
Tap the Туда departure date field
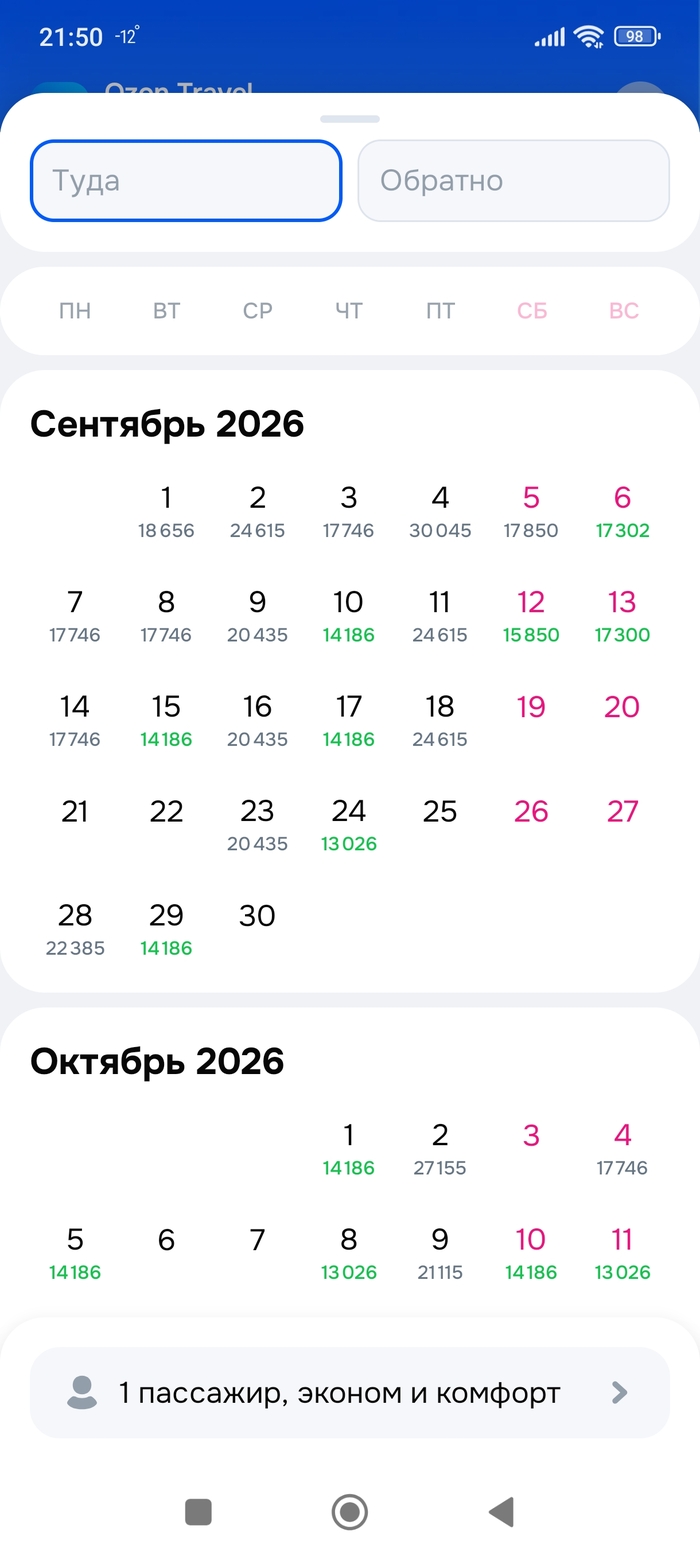pos(186,181)
